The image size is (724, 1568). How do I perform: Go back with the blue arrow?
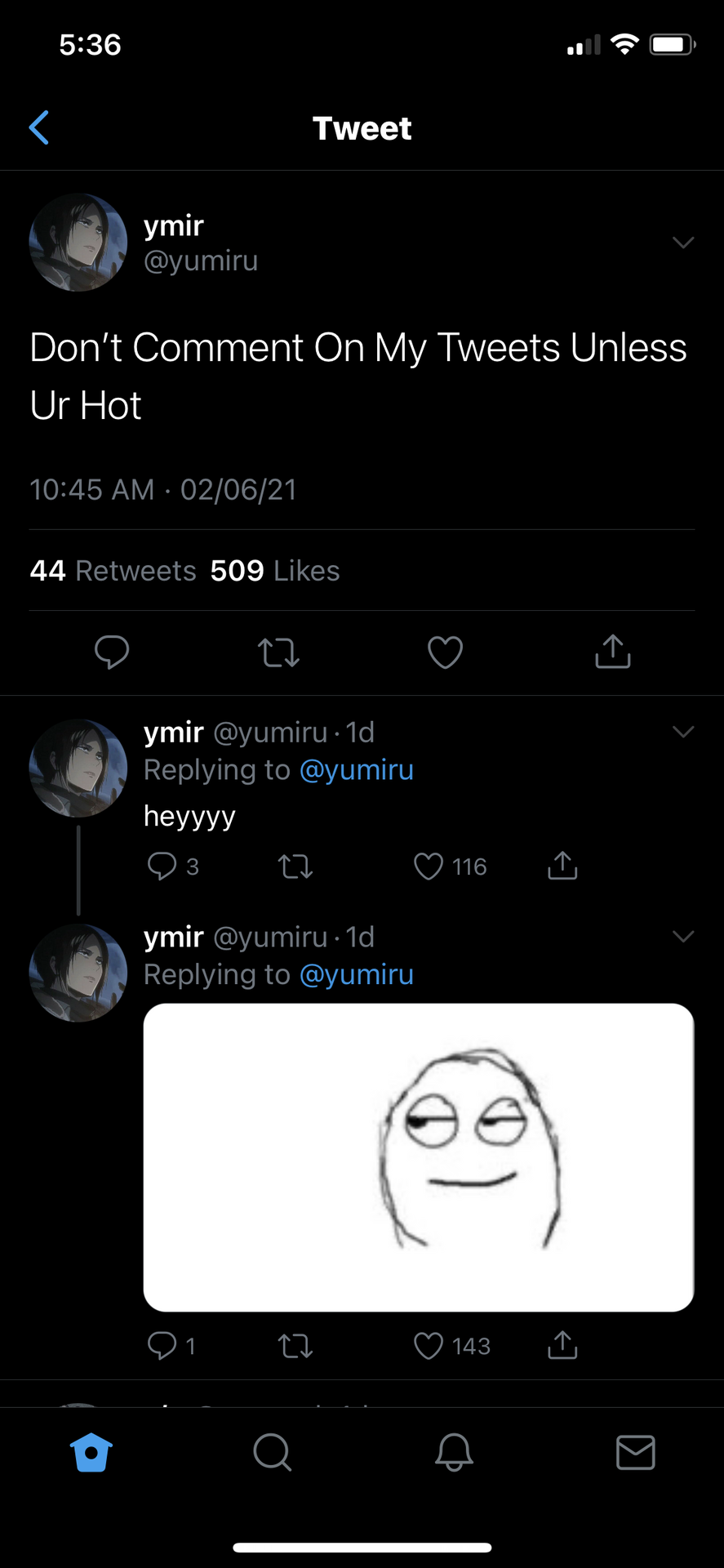click(38, 127)
